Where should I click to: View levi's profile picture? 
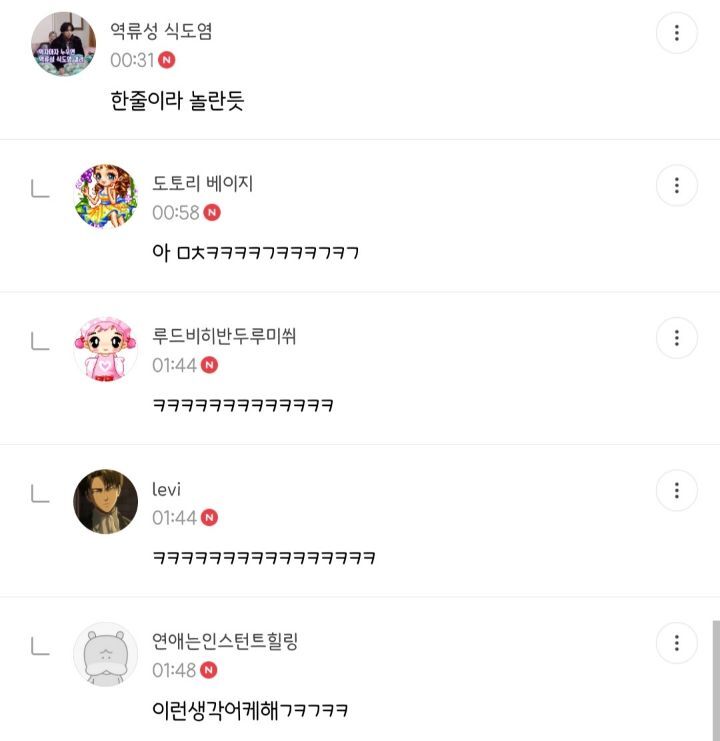(x=106, y=501)
